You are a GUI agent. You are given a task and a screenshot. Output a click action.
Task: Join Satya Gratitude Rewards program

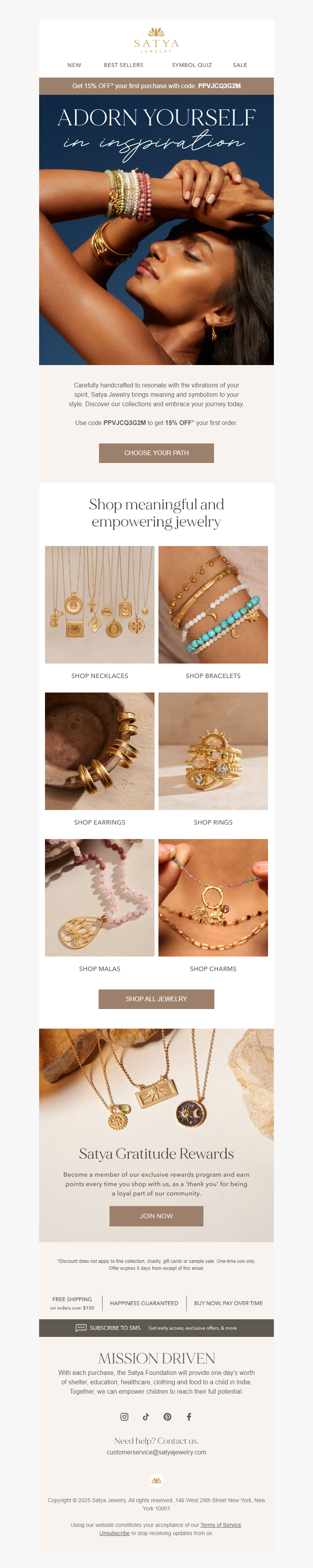(x=156, y=1215)
